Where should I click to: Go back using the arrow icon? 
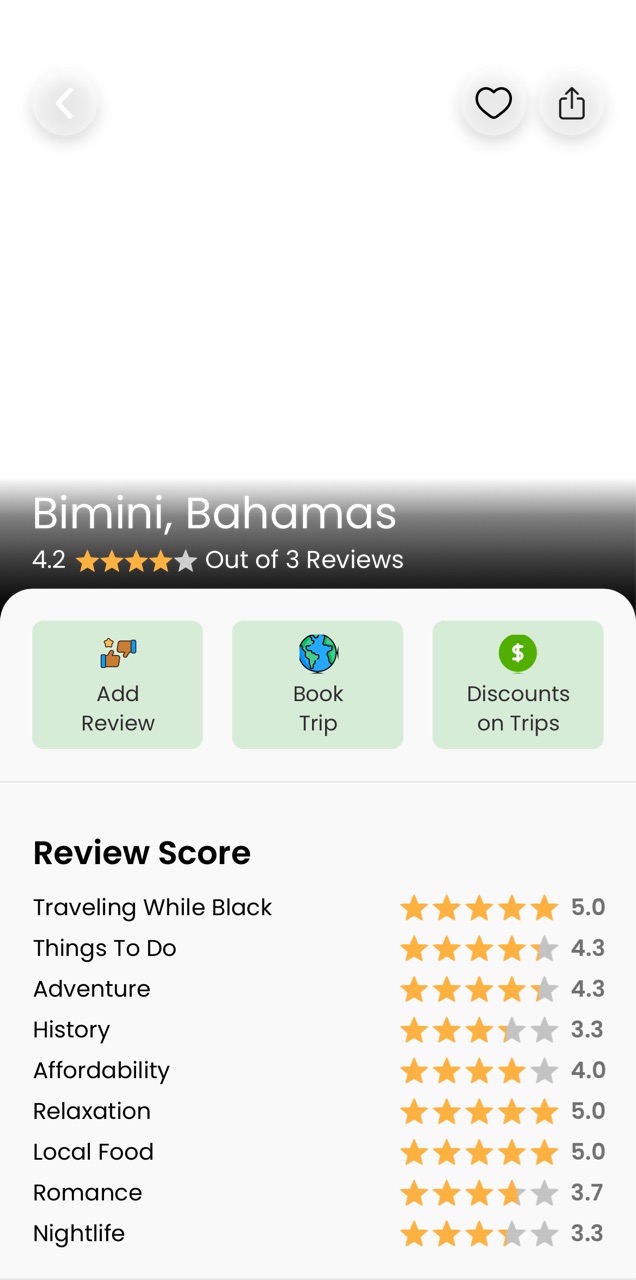pyautogui.click(x=65, y=103)
